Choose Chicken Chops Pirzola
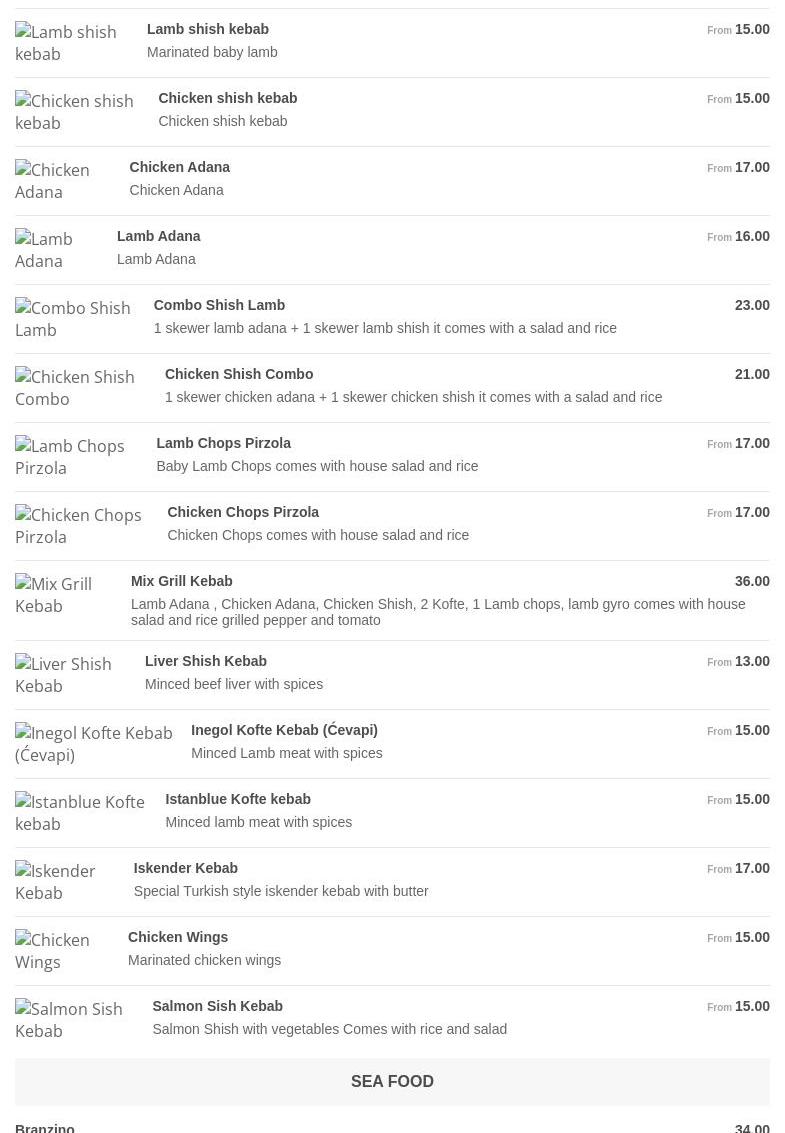 click(x=243, y=512)
